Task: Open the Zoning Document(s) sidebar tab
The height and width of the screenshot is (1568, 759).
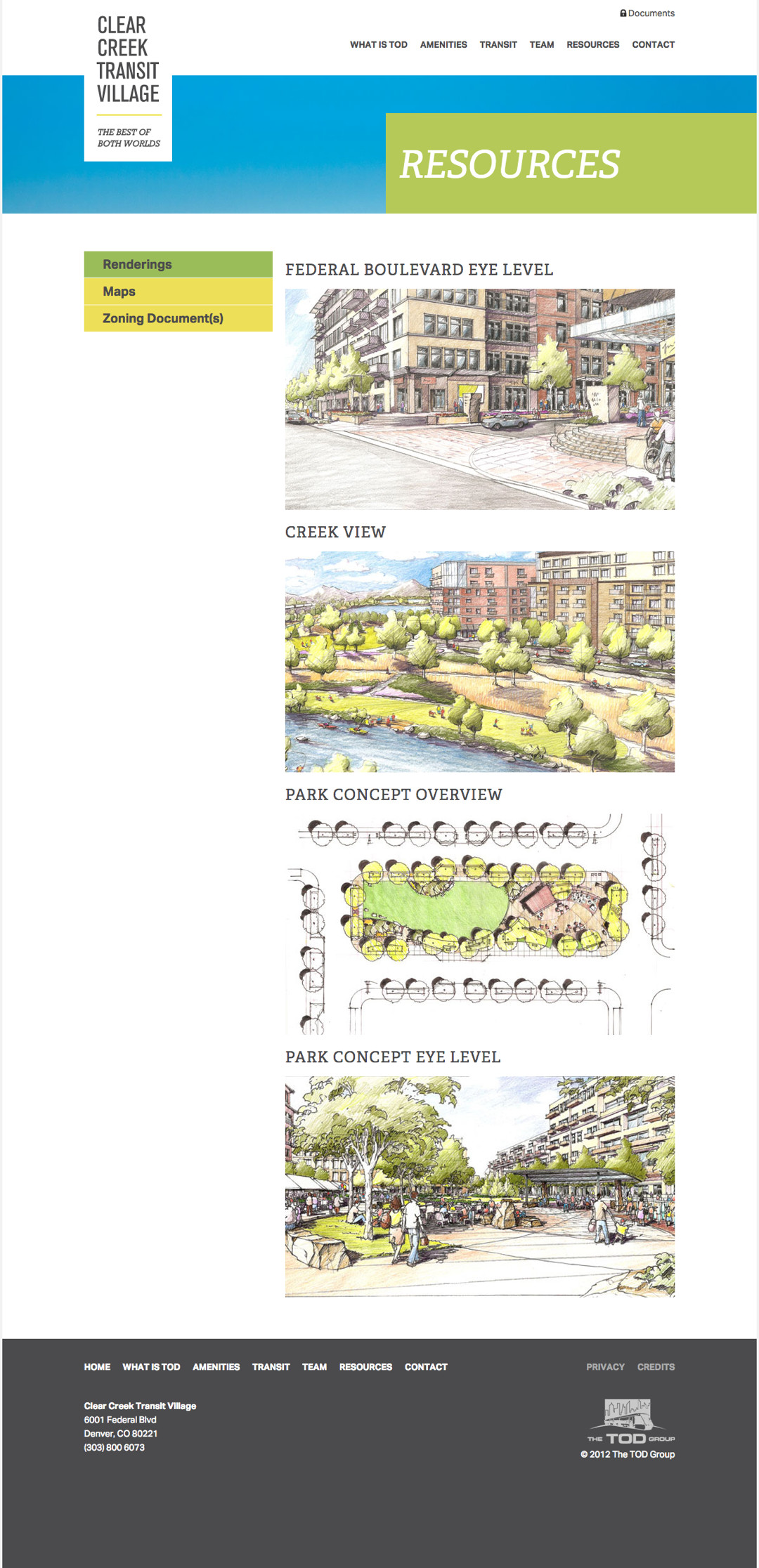Action: click(x=178, y=318)
